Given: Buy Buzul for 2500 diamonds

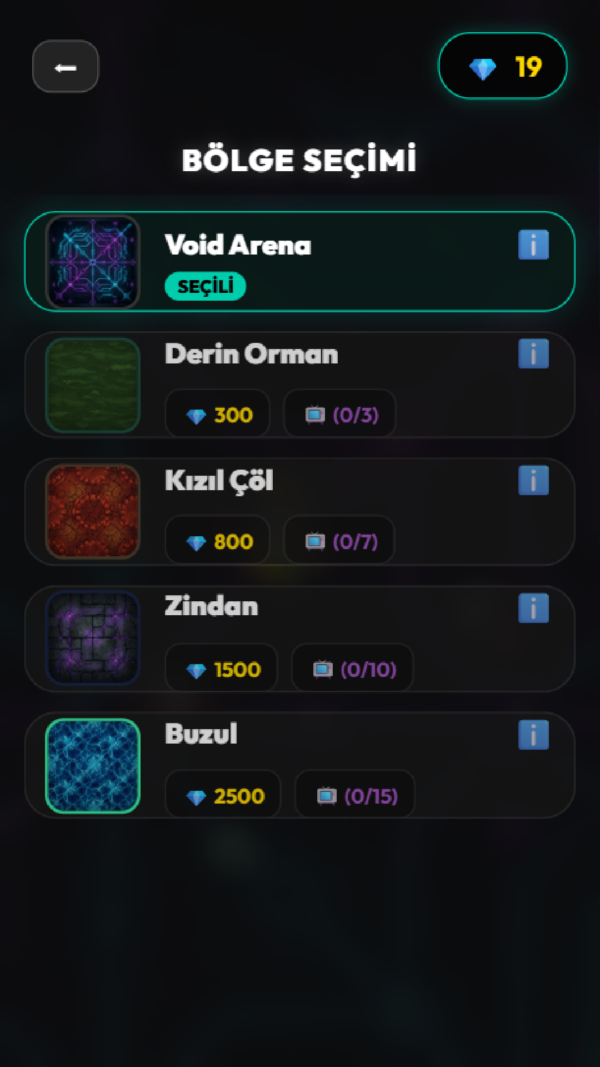Looking at the screenshot, I should click(x=224, y=796).
